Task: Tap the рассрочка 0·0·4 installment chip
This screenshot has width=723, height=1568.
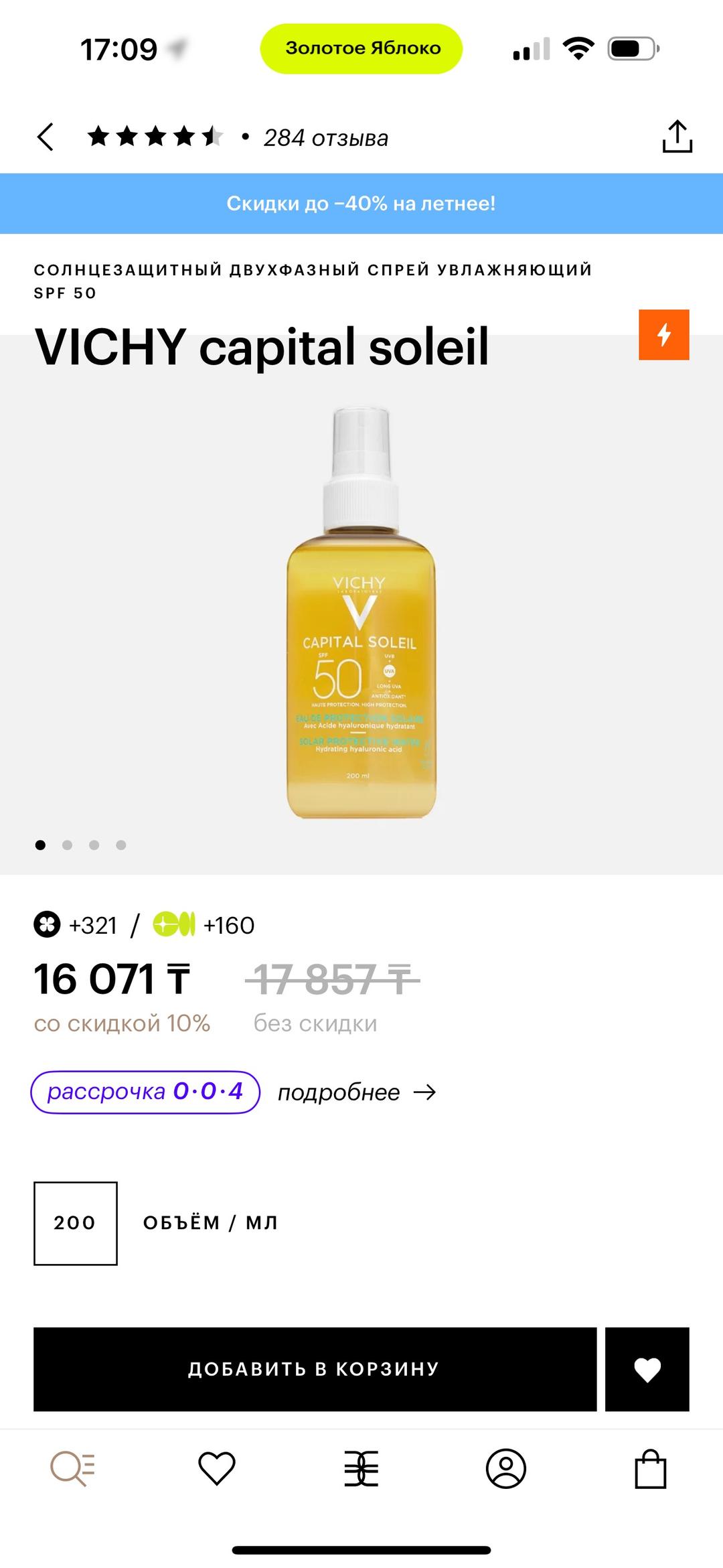Action: coord(145,1092)
